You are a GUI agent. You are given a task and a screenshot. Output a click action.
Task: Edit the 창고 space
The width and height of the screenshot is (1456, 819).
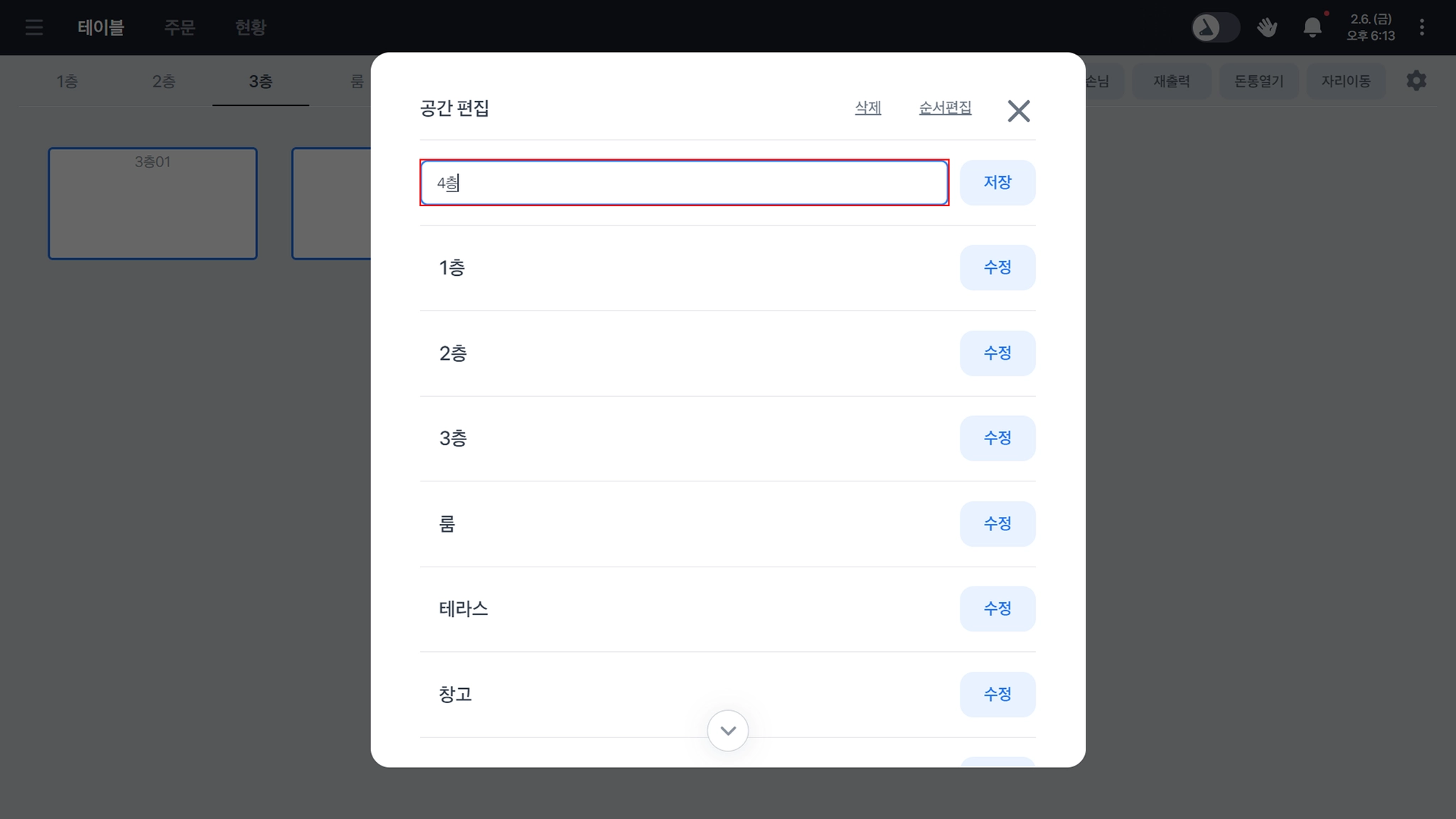(x=997, y=694)
